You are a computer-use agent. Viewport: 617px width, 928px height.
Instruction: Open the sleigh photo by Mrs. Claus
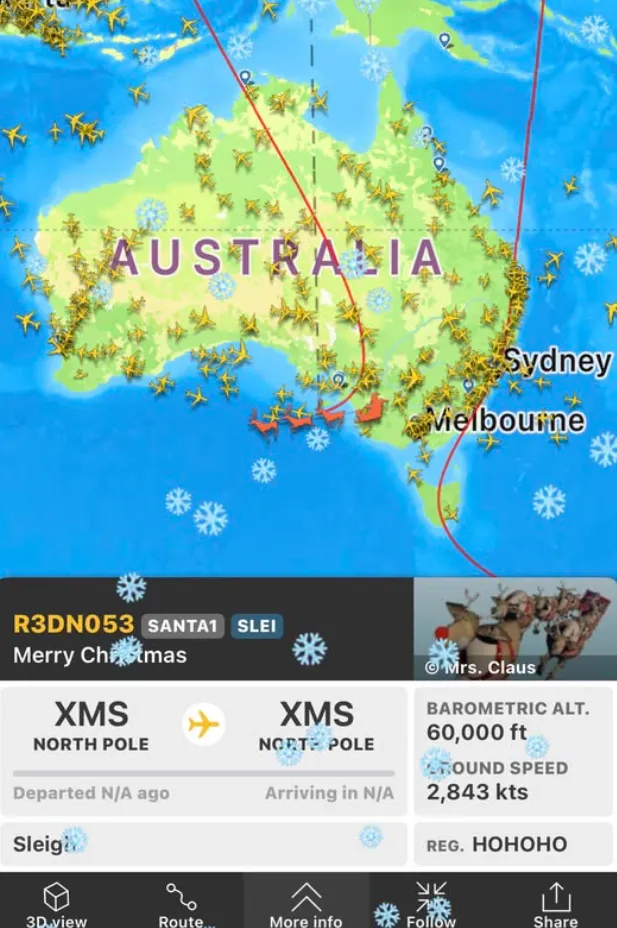point(514,629)
